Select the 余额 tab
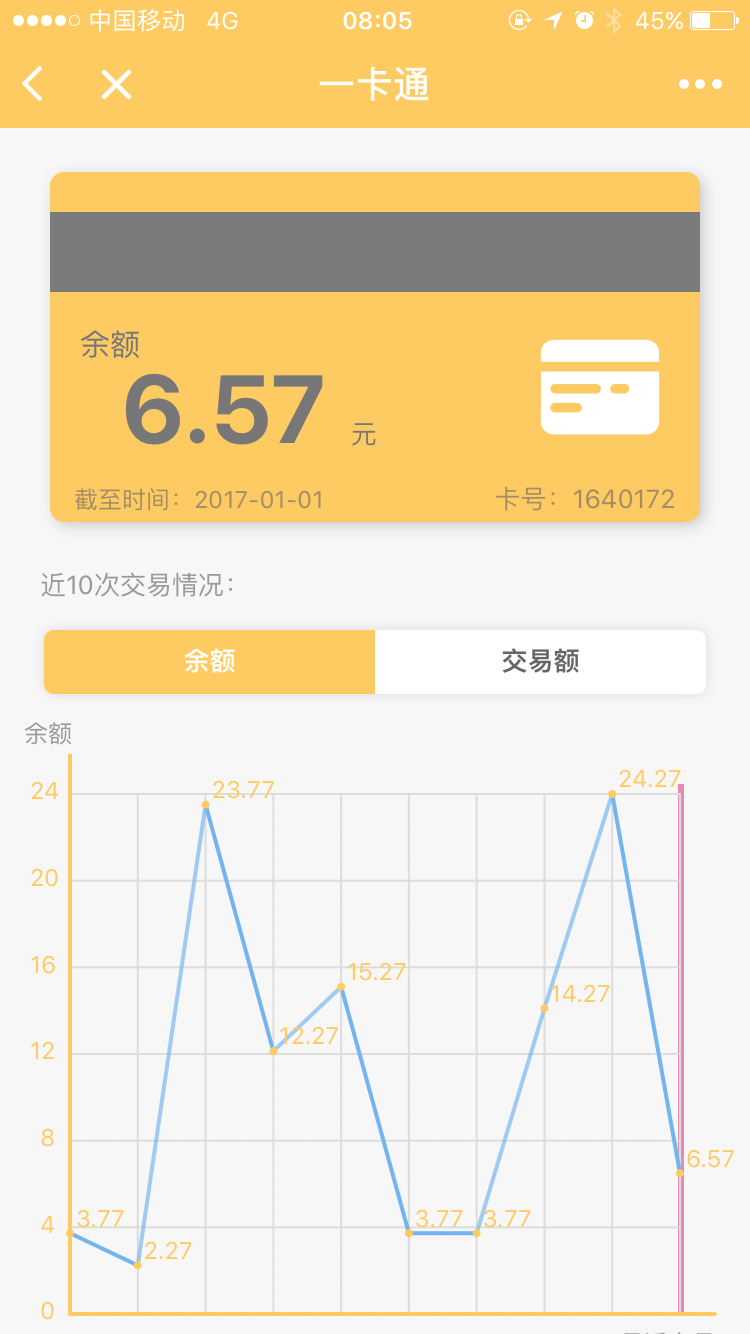Image resolution: width=750 pixels, height=1334 pixels. click(209, 661)
